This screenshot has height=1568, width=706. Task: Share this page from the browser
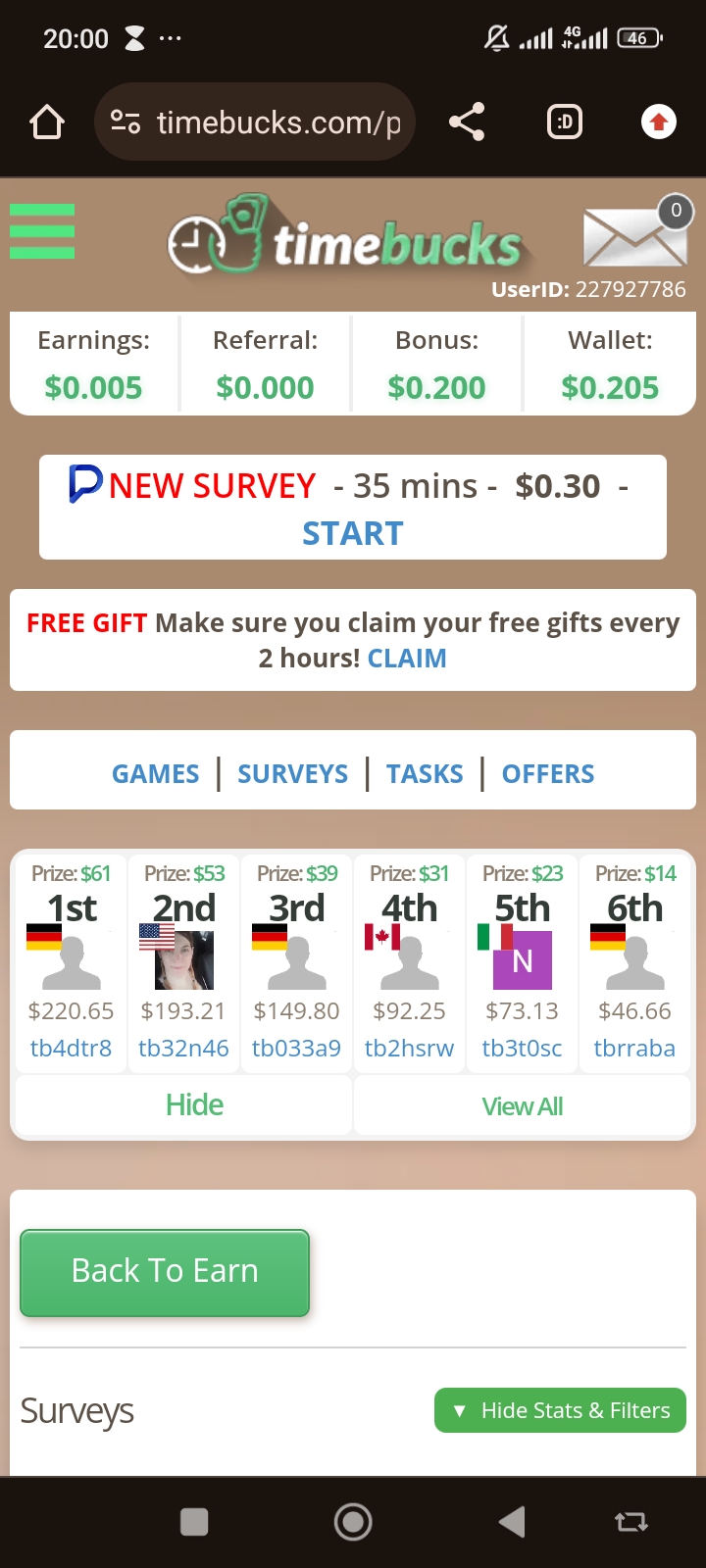467,122
